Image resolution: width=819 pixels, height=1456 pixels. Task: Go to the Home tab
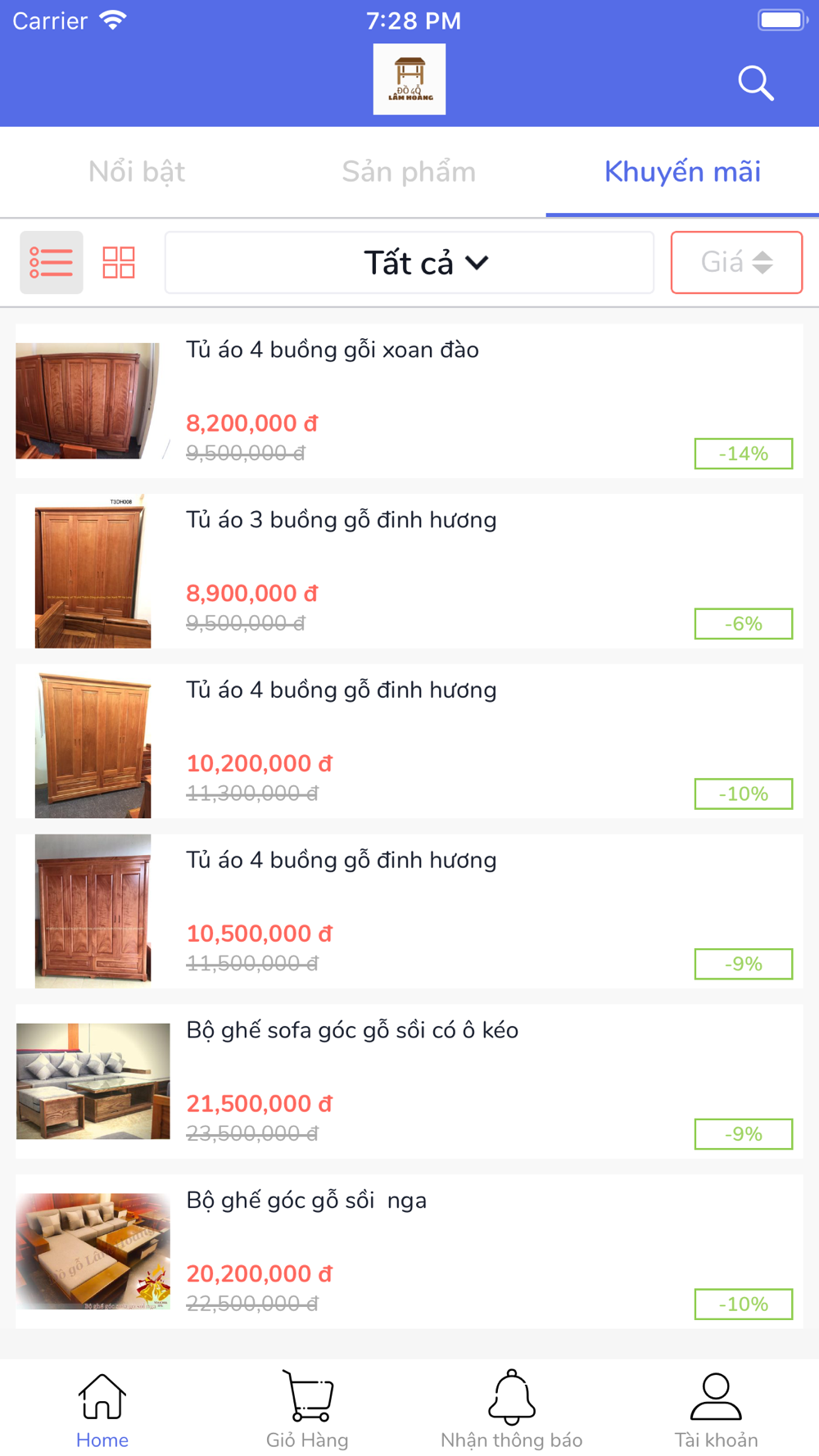[x=102, y=1410]
